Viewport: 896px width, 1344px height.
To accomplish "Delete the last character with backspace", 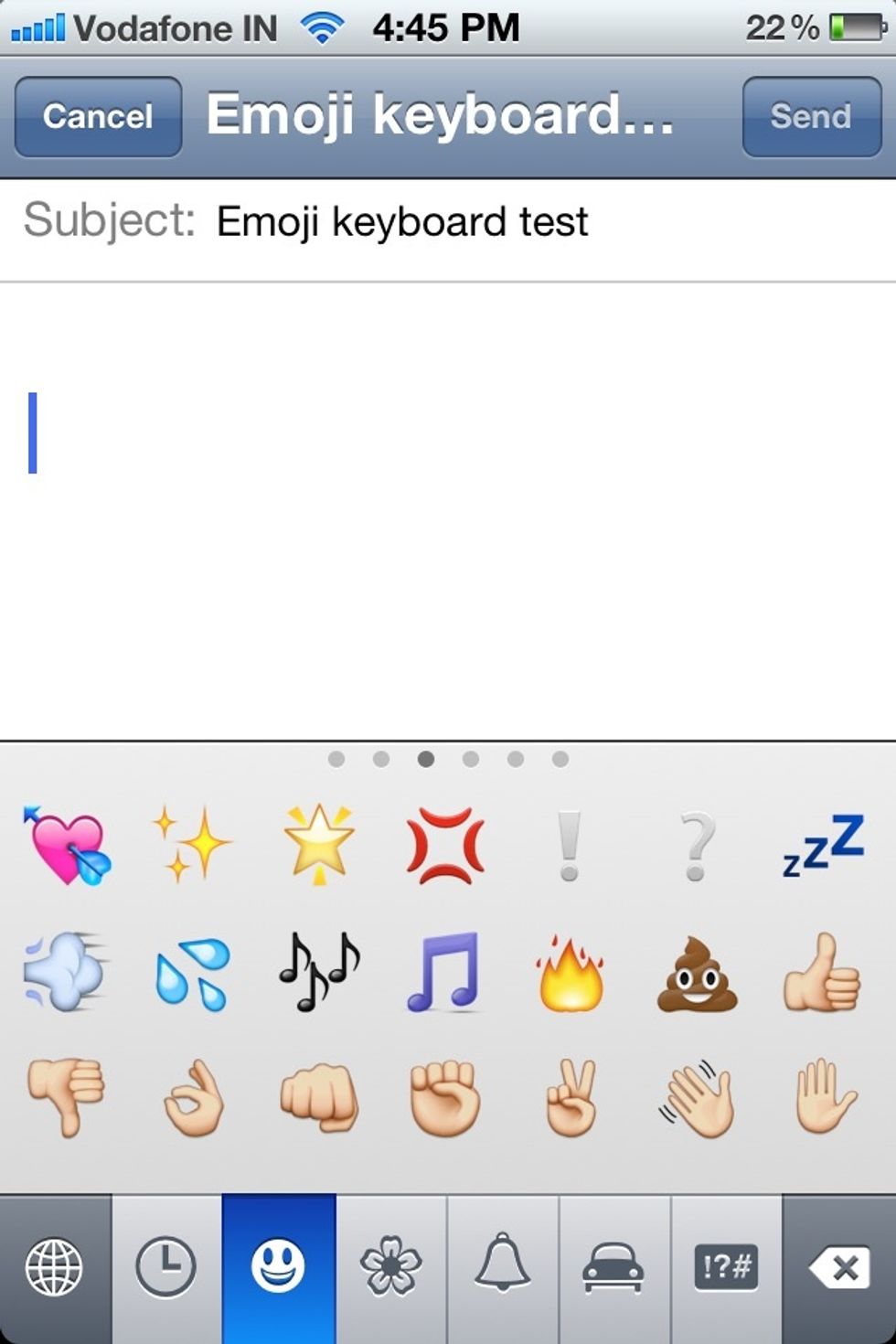I will (839, 1268).
